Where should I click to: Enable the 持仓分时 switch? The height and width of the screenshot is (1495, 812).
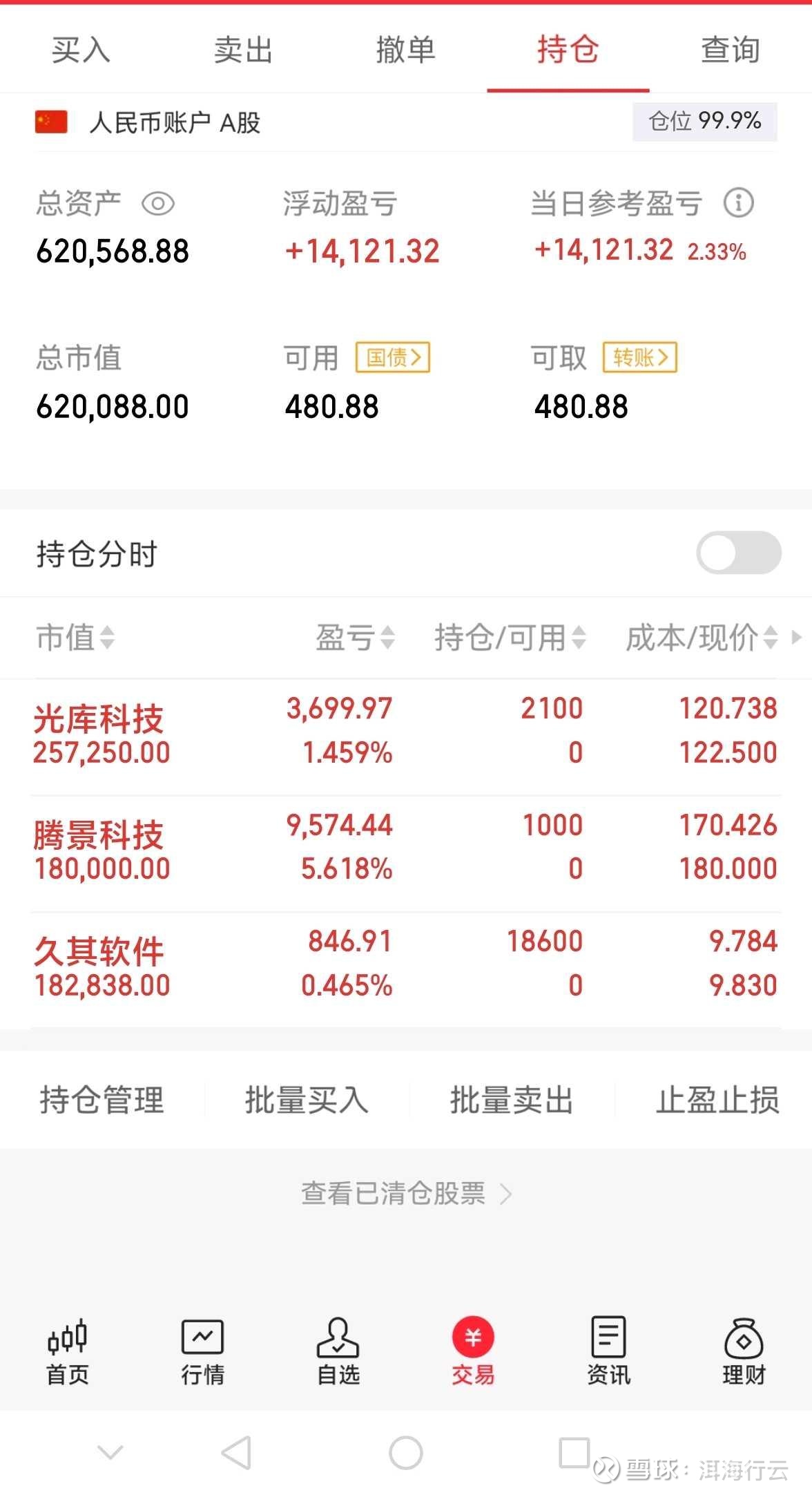click(x=739, y=553)
